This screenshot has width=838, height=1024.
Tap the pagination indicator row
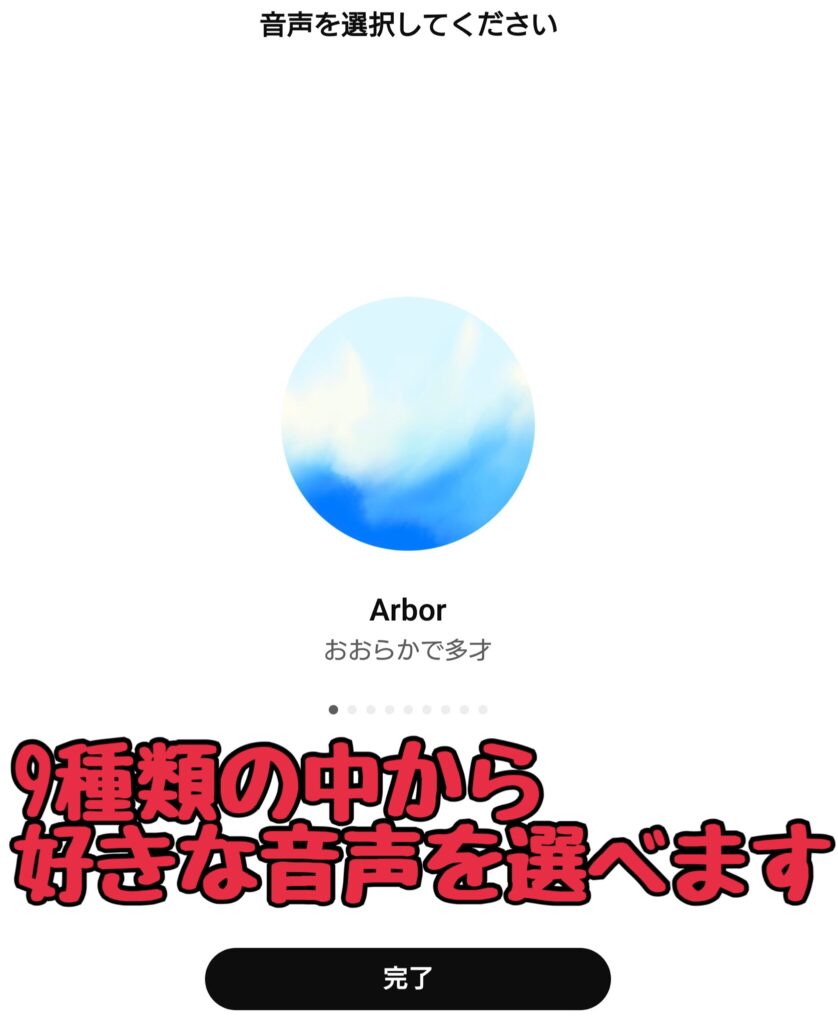(408, 709)
